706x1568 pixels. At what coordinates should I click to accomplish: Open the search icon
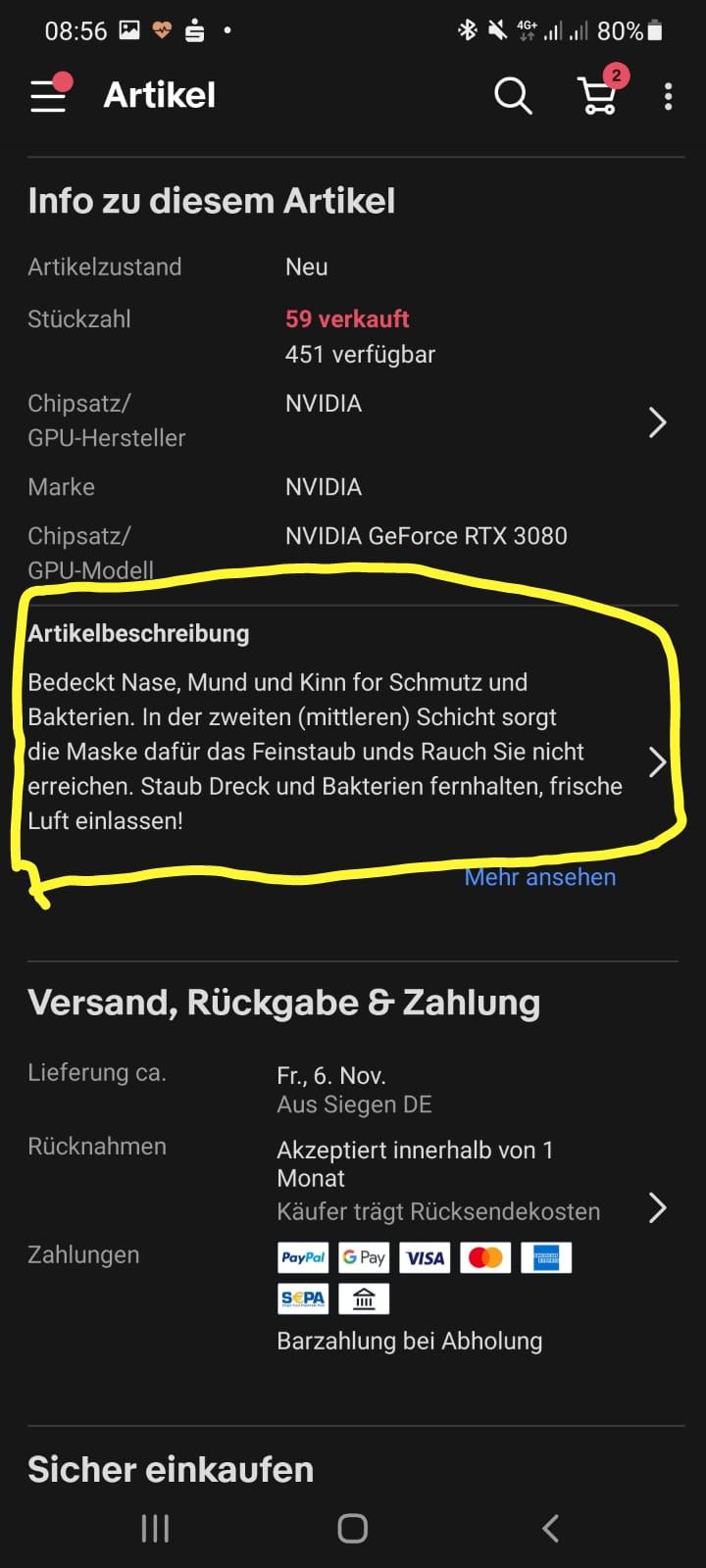pos(513,95)
